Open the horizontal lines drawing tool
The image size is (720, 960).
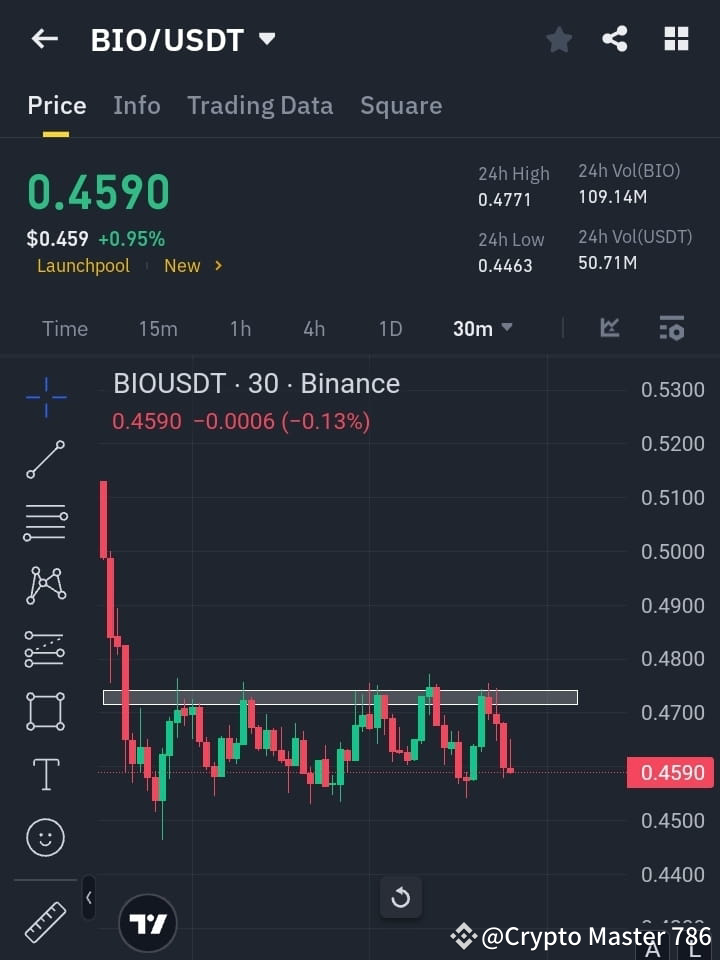(44, 523)
